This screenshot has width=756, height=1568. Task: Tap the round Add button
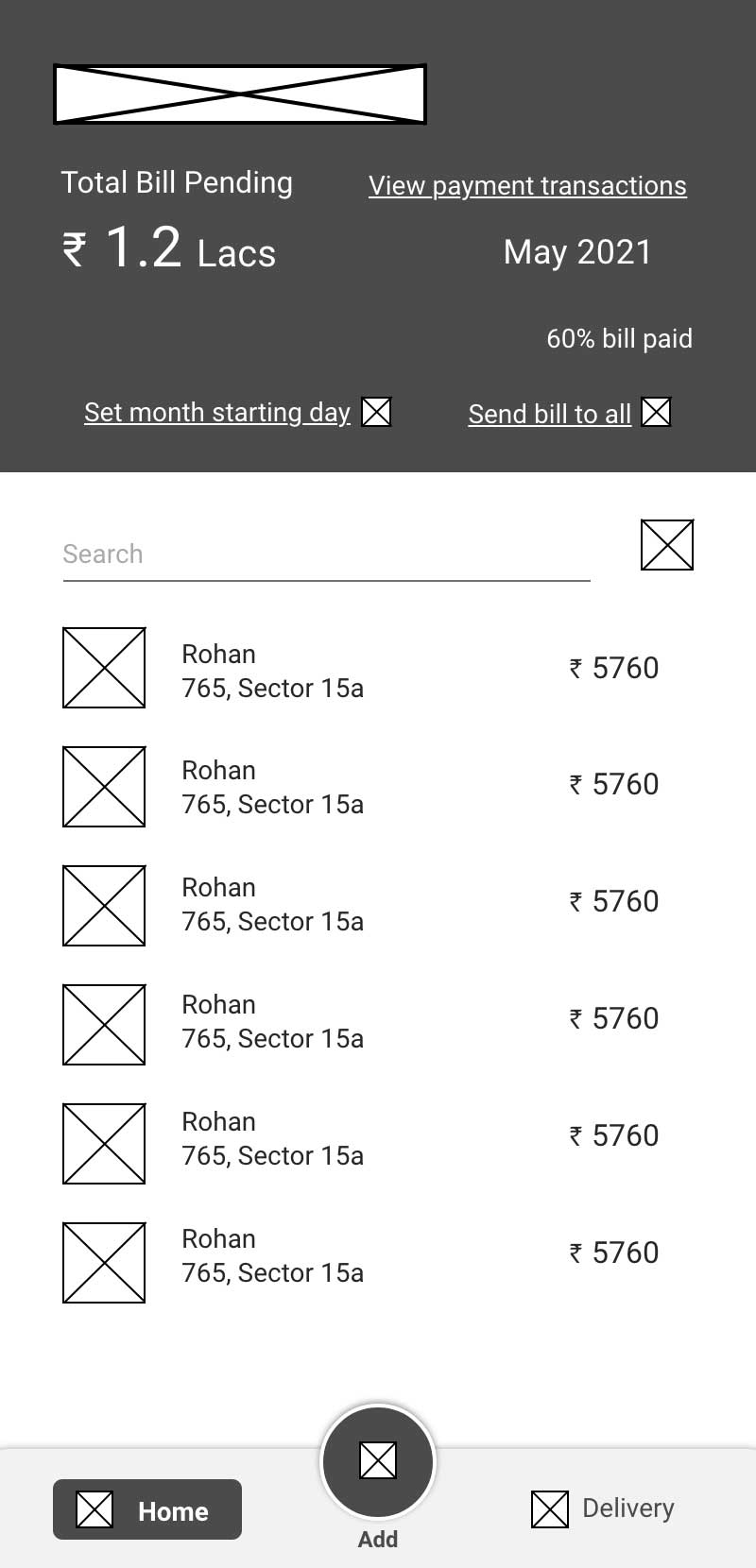click(378, 1461)
